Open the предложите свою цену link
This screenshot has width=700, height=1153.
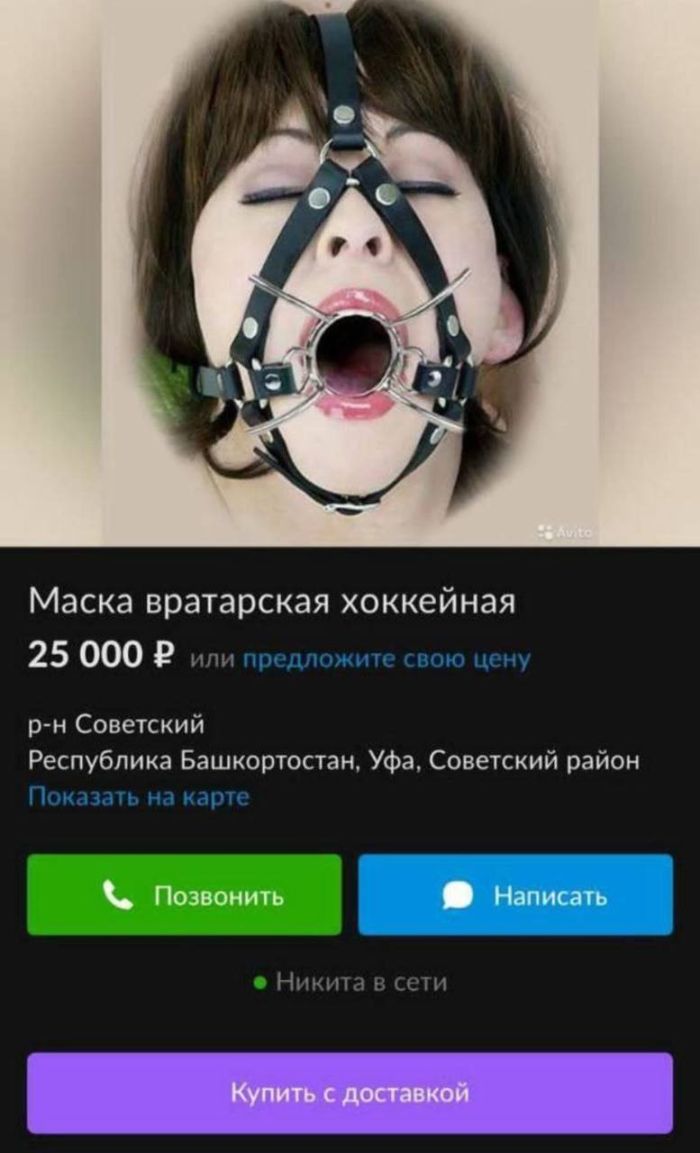click(386, 659)
